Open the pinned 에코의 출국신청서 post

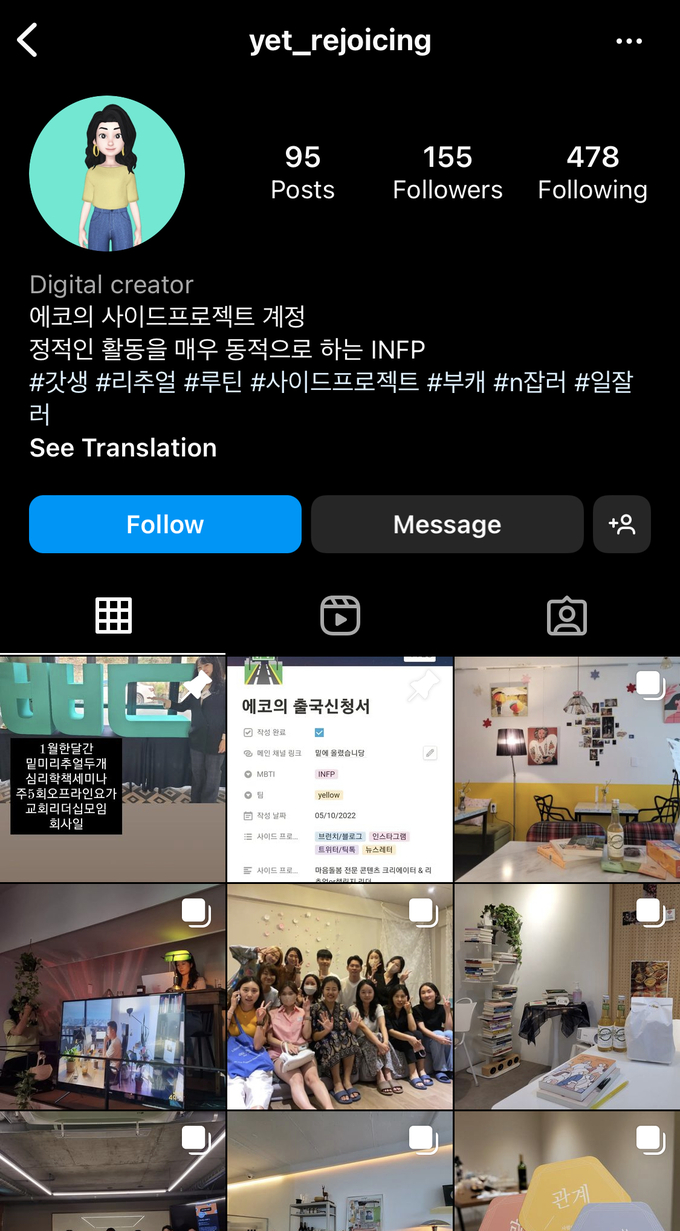coord(340,768)
